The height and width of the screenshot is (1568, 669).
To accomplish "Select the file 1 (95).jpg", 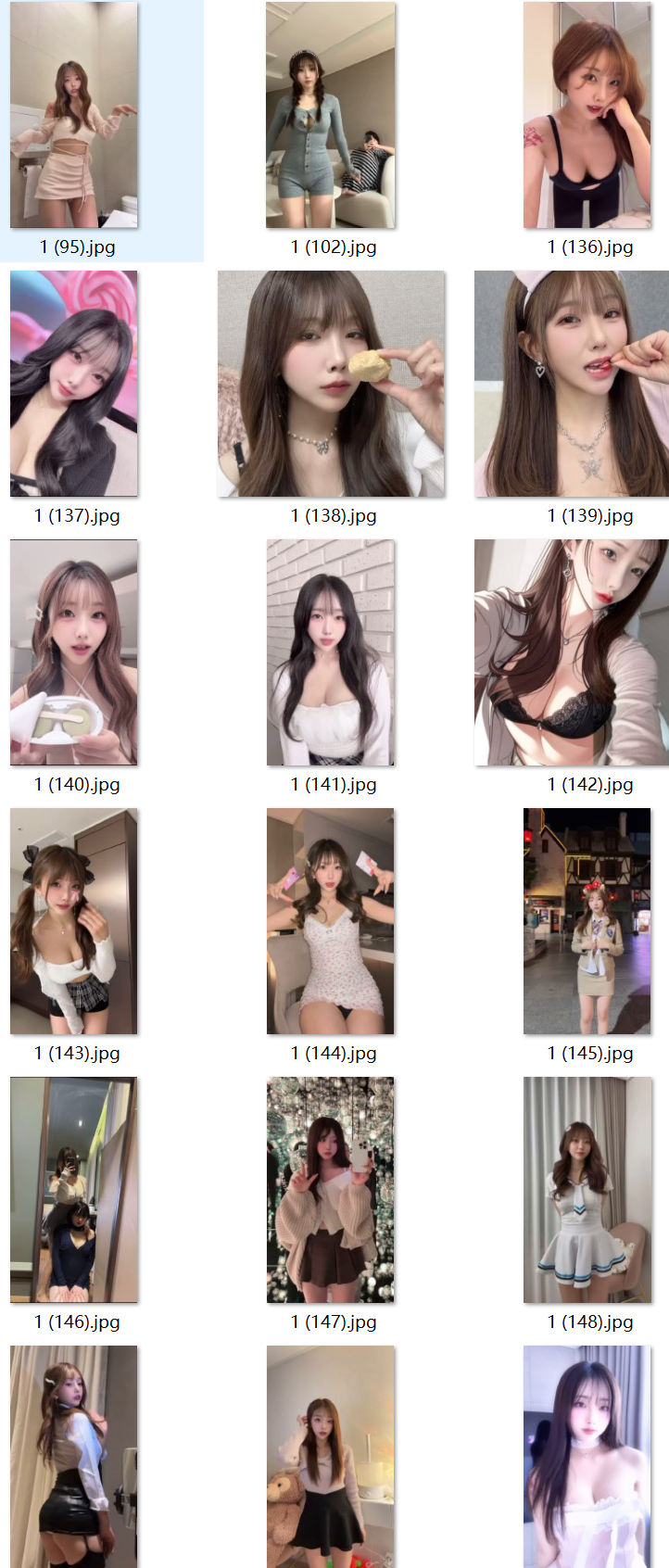I will pyautogui.click(x=74, y=116).
